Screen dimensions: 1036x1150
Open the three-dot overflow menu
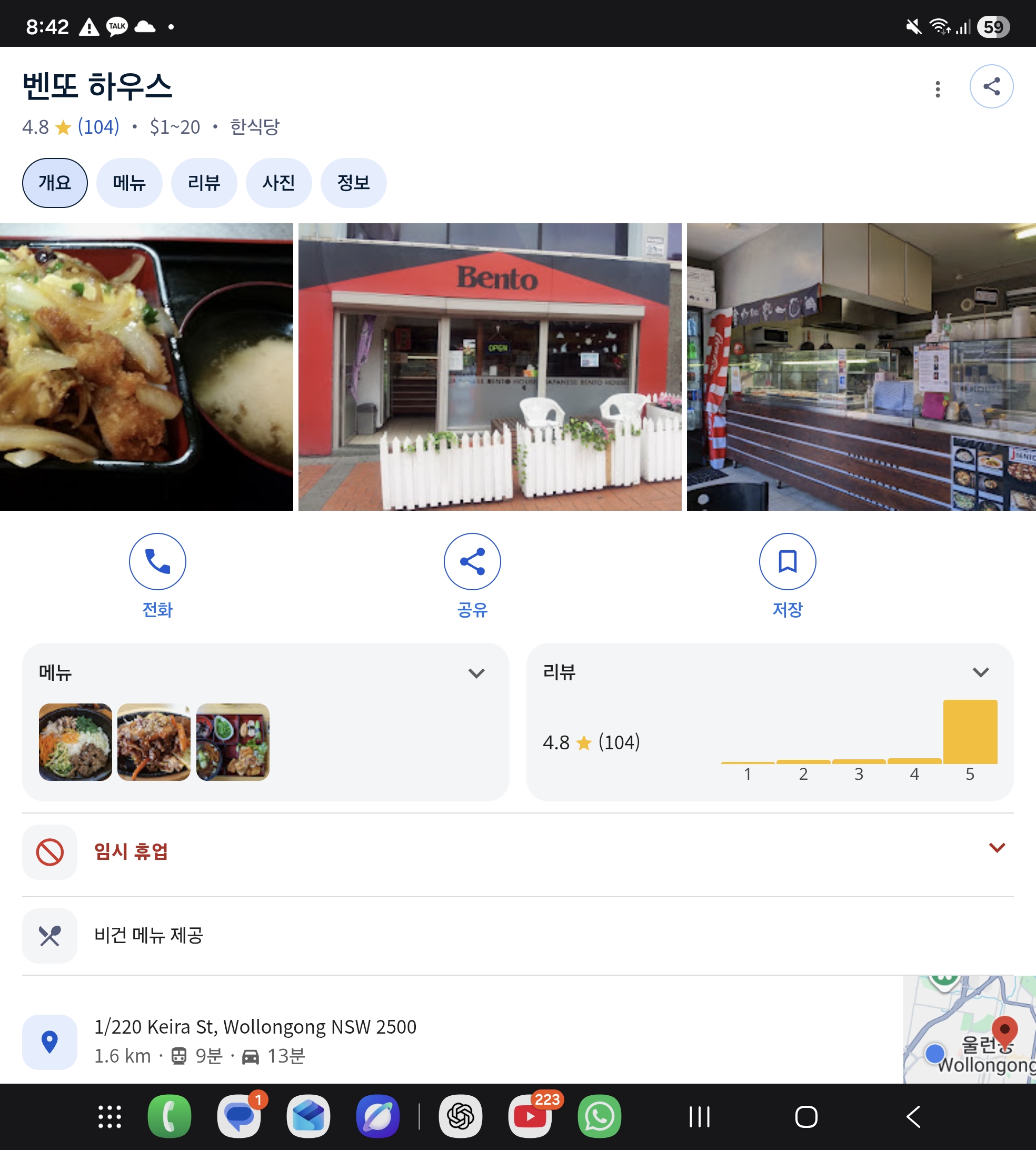(x=938, y=89)
